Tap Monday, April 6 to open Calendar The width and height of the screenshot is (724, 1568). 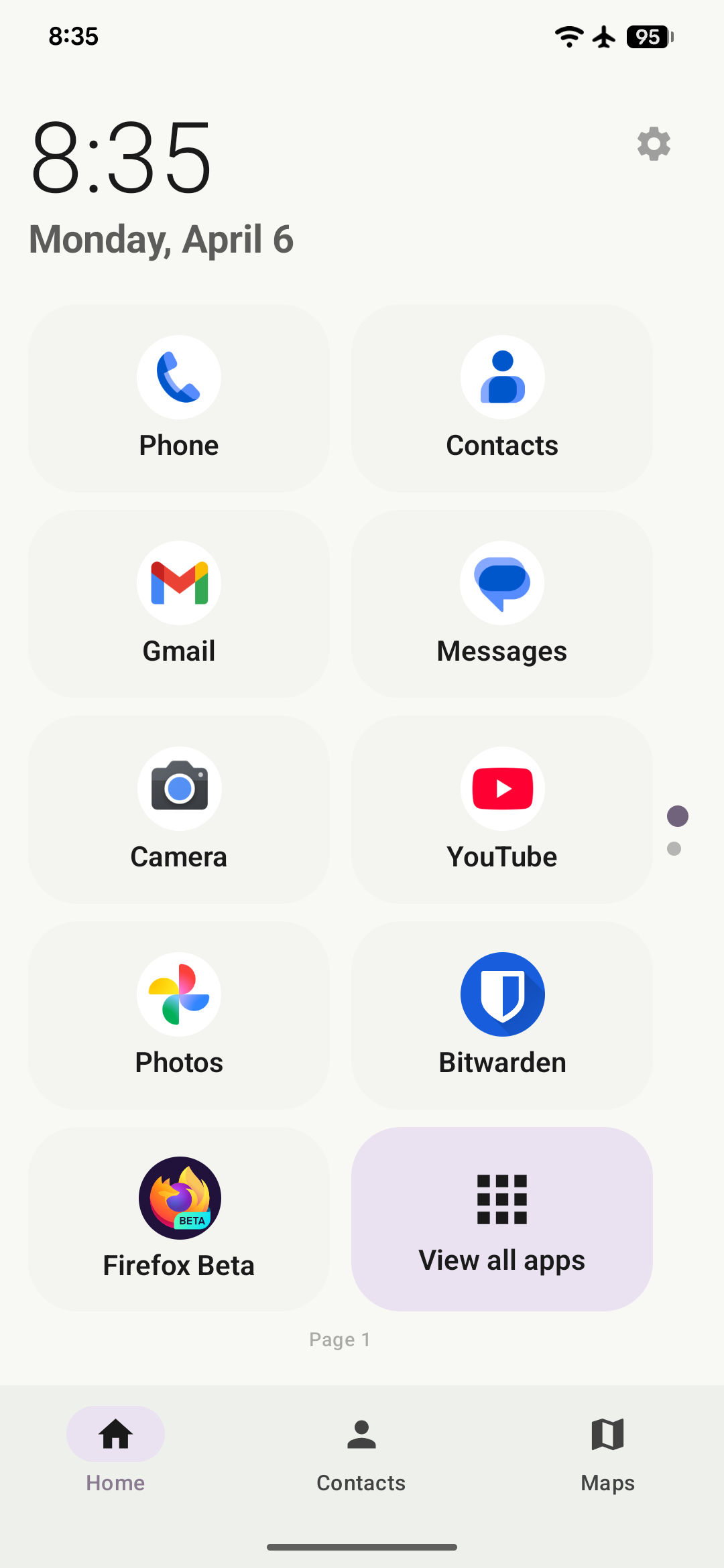pyautogui.click(x=160, y=239)
